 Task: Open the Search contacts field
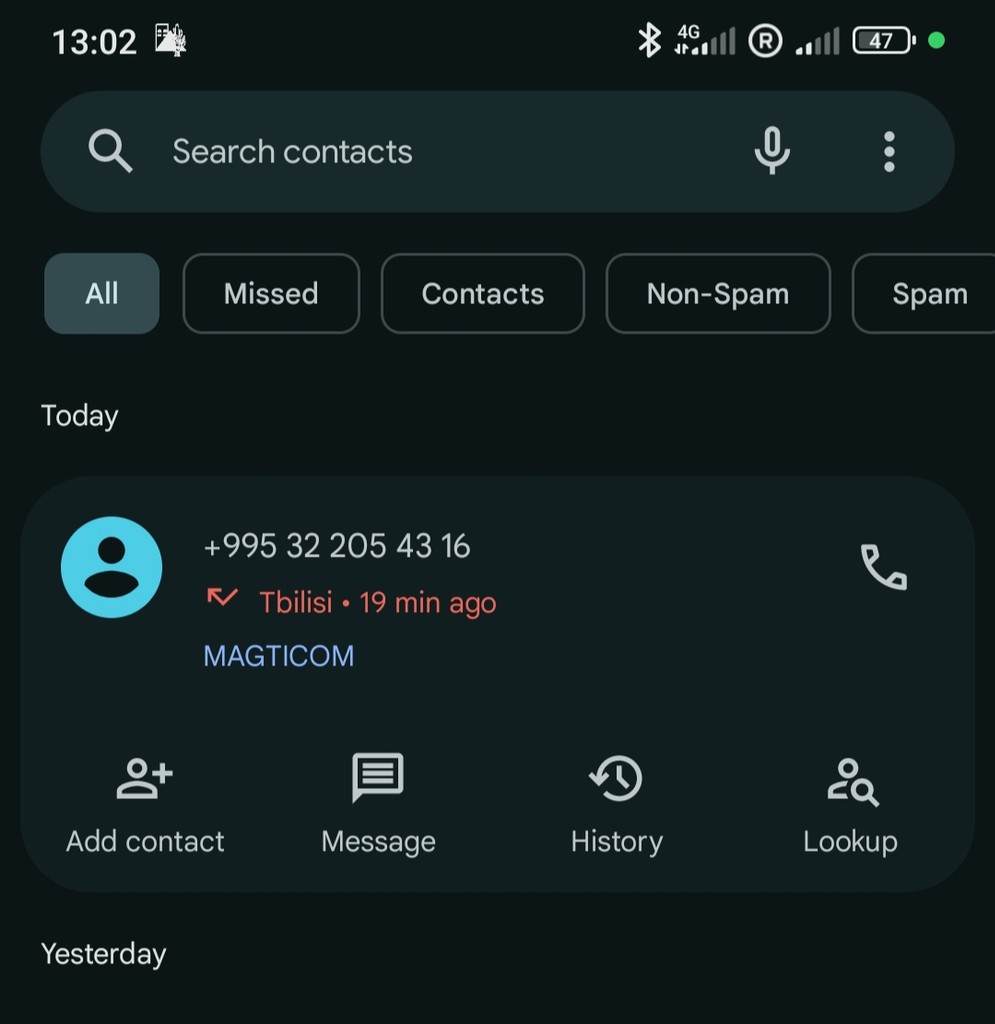(x=400, y=152)
